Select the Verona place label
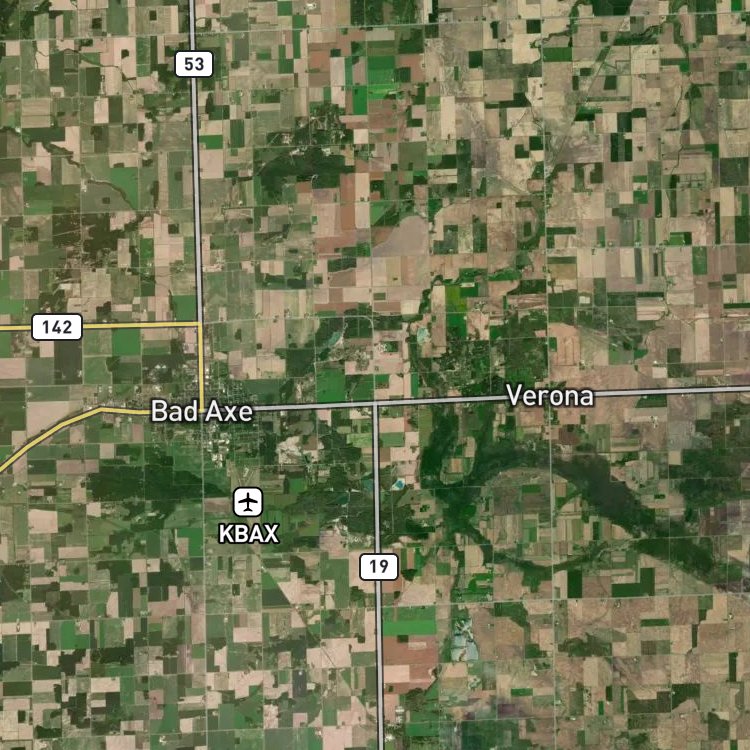Image resolution: width=750 pixels, height=750 pixels. [550, 396]
